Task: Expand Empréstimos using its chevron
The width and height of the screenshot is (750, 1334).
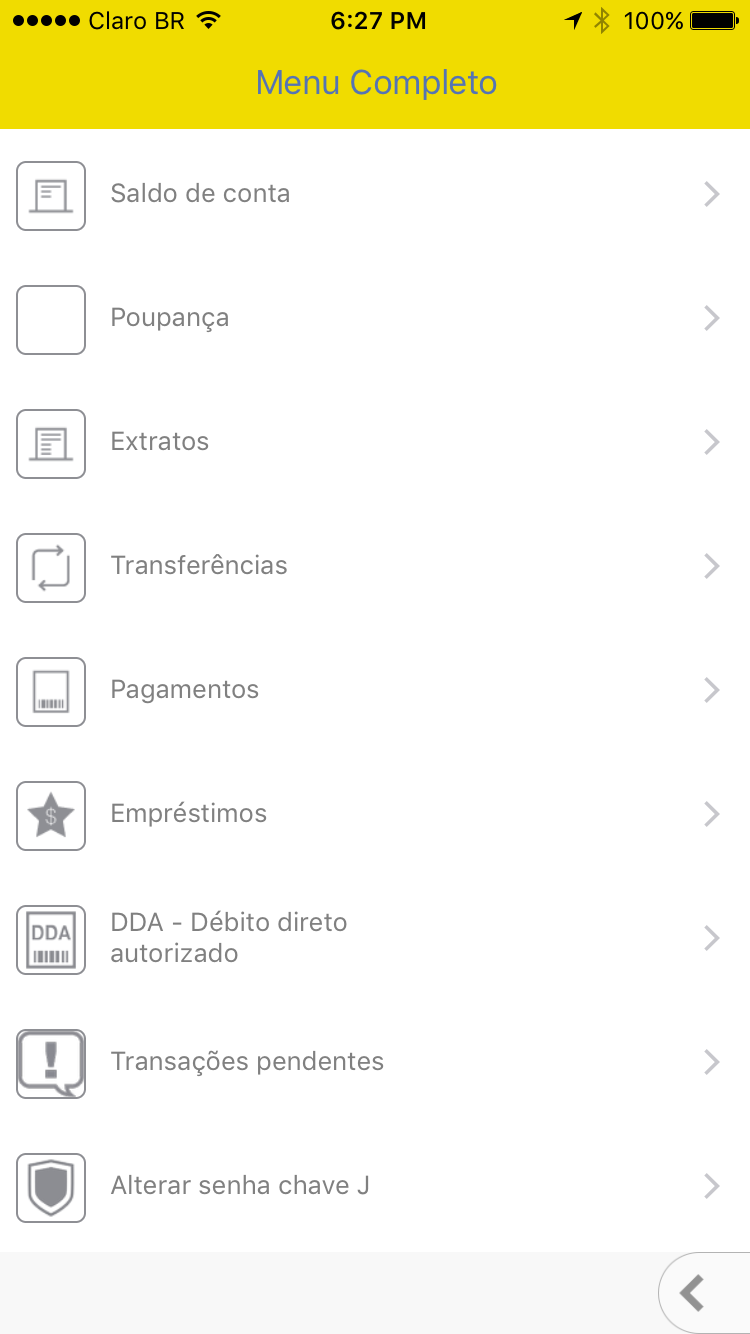Action: (x=711, y=814)
